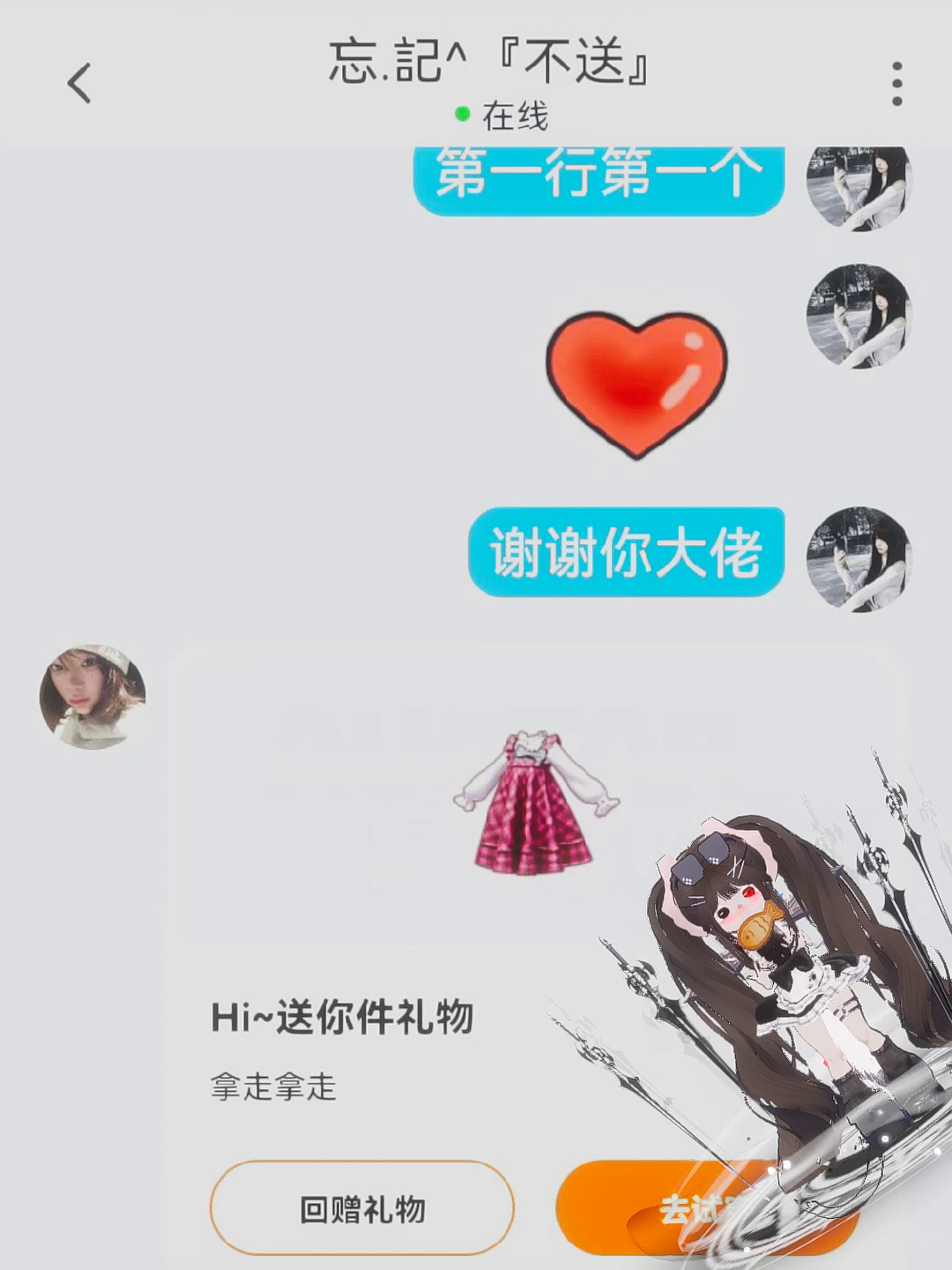The image size is (952, 1270).
Task: View profile of the gift sender's avatar
Action: pos(93,697)
